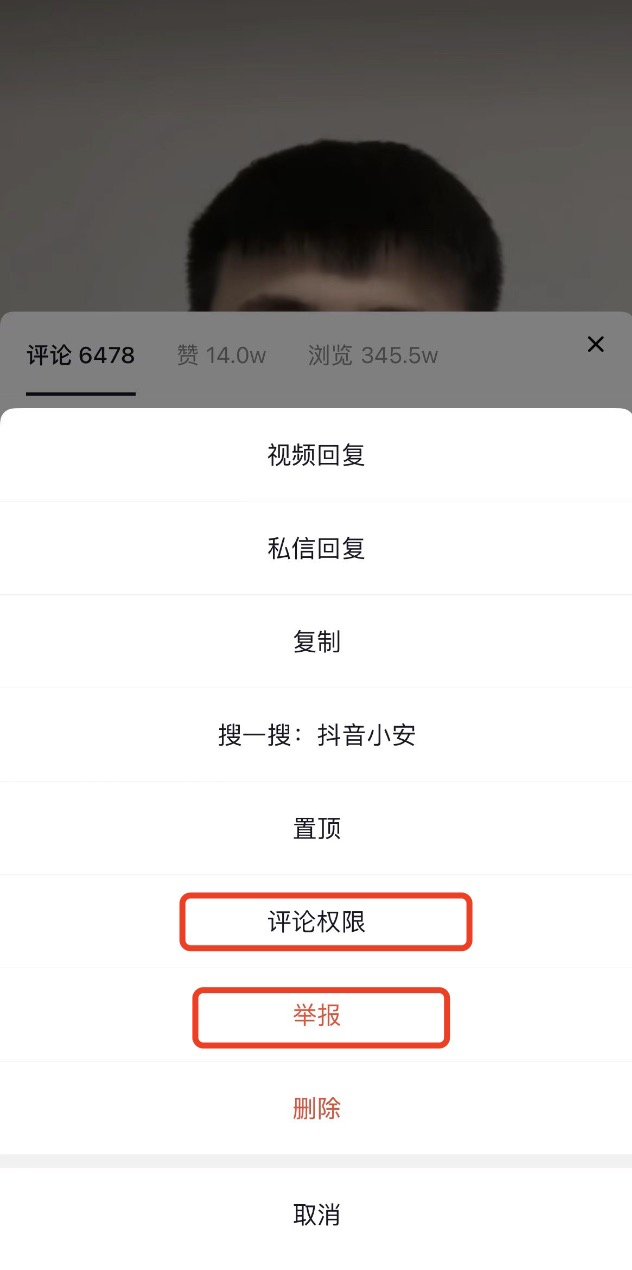Close the comments panel
Image resolution: width=632 pixels, height=1270 pixels.
[595, 345]
